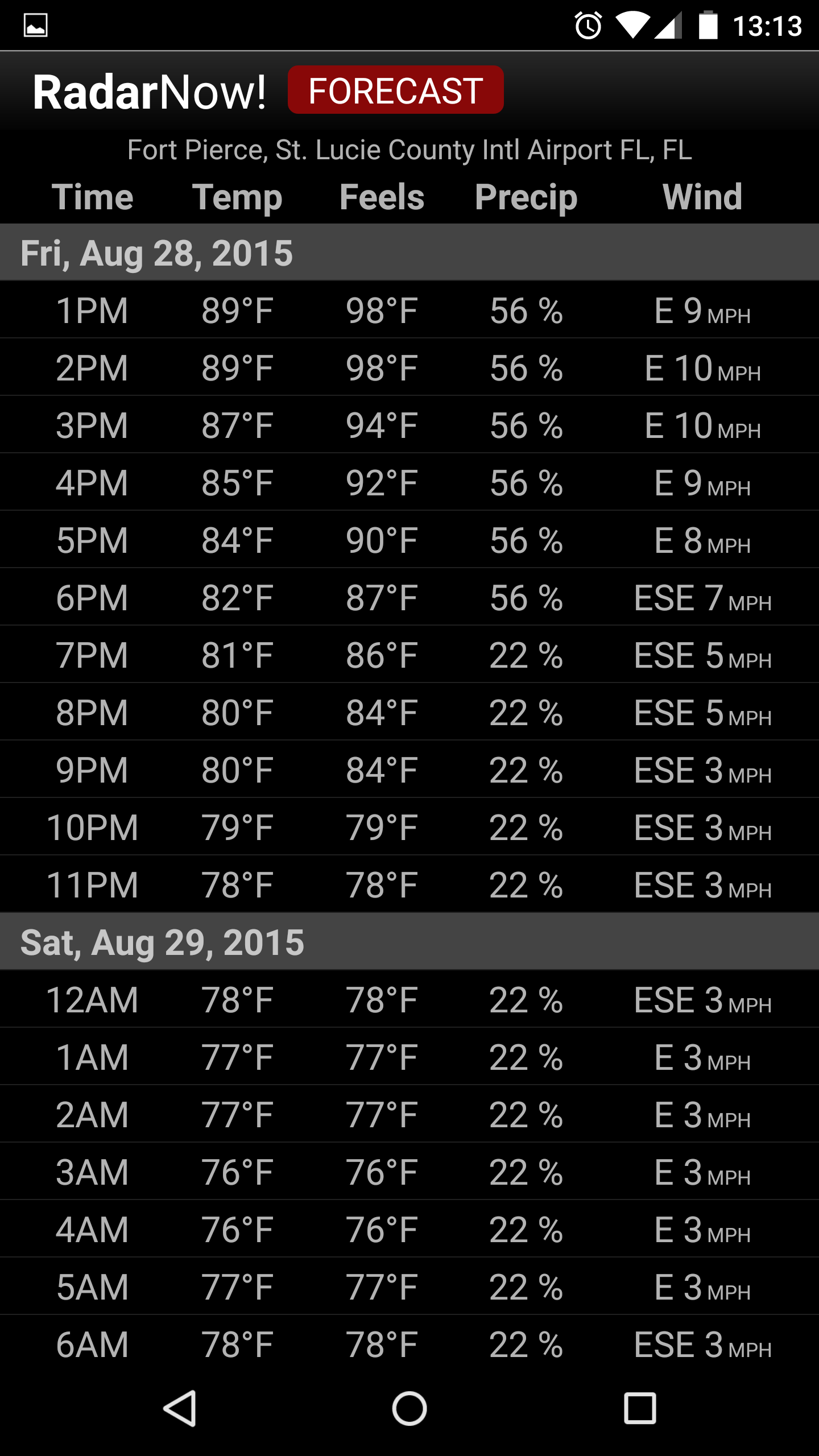Go back with the system back button
819x1456 pixels.
180,1409
